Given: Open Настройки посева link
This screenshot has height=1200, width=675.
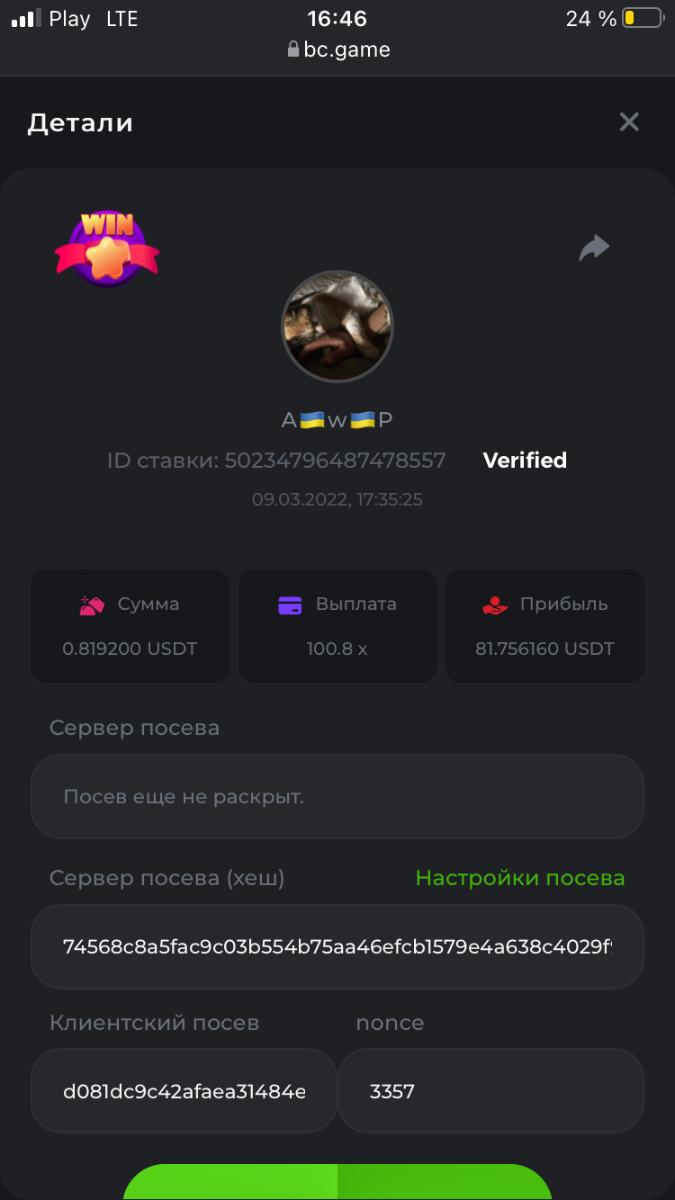Looking at the screenshot, I should coord(519,878).
